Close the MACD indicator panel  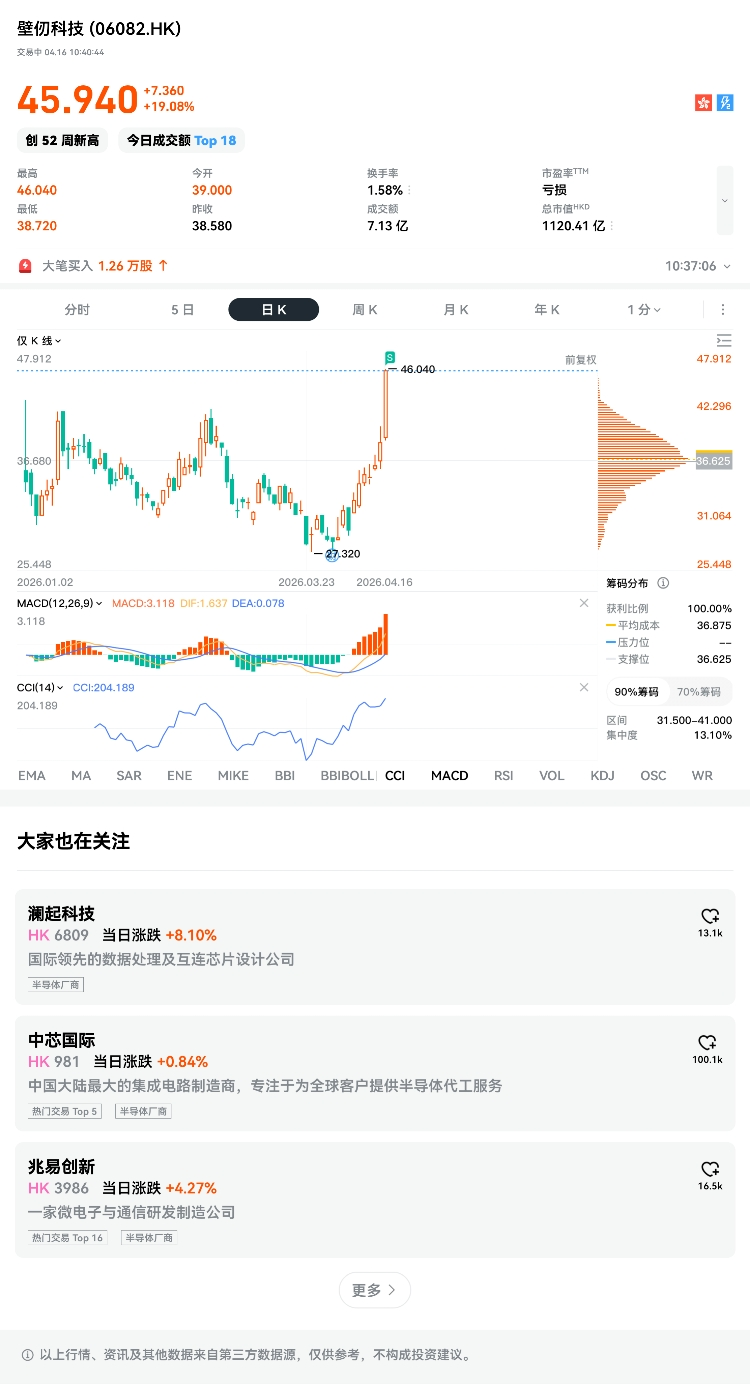(x=584, y=603)
